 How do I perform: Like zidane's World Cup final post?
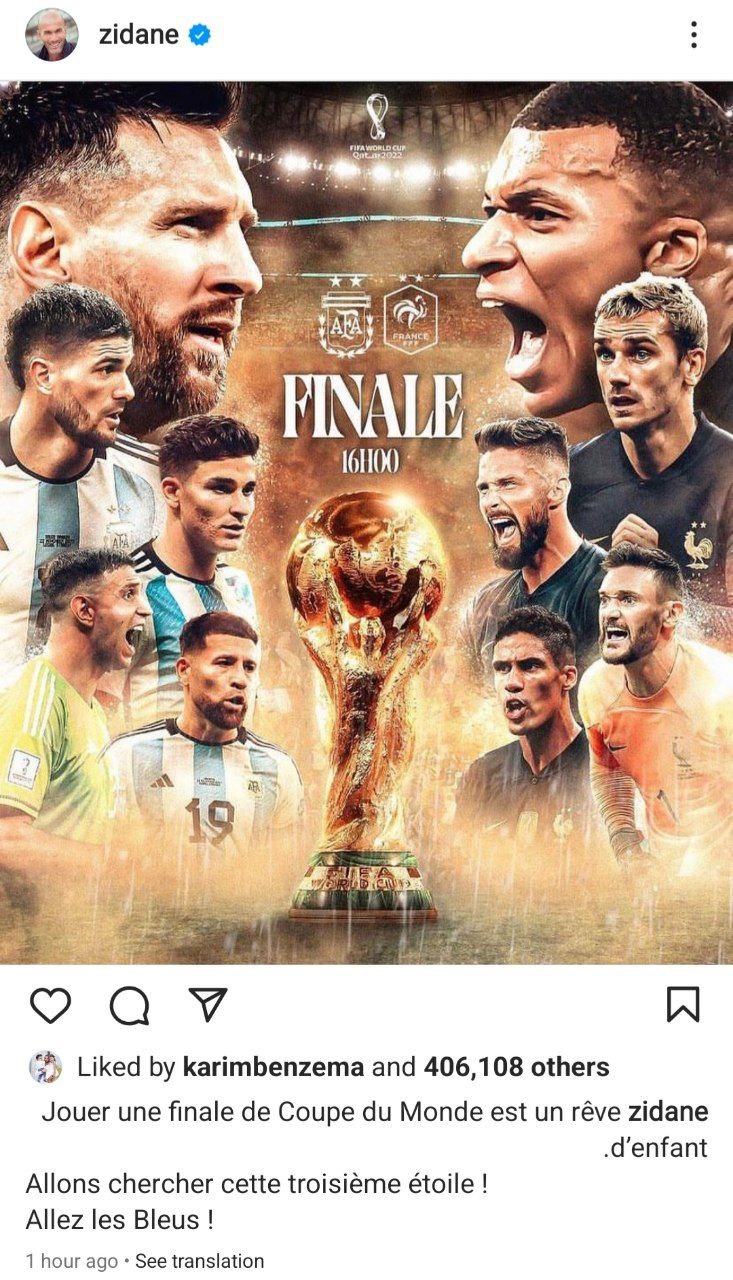tap(50, 1005)
